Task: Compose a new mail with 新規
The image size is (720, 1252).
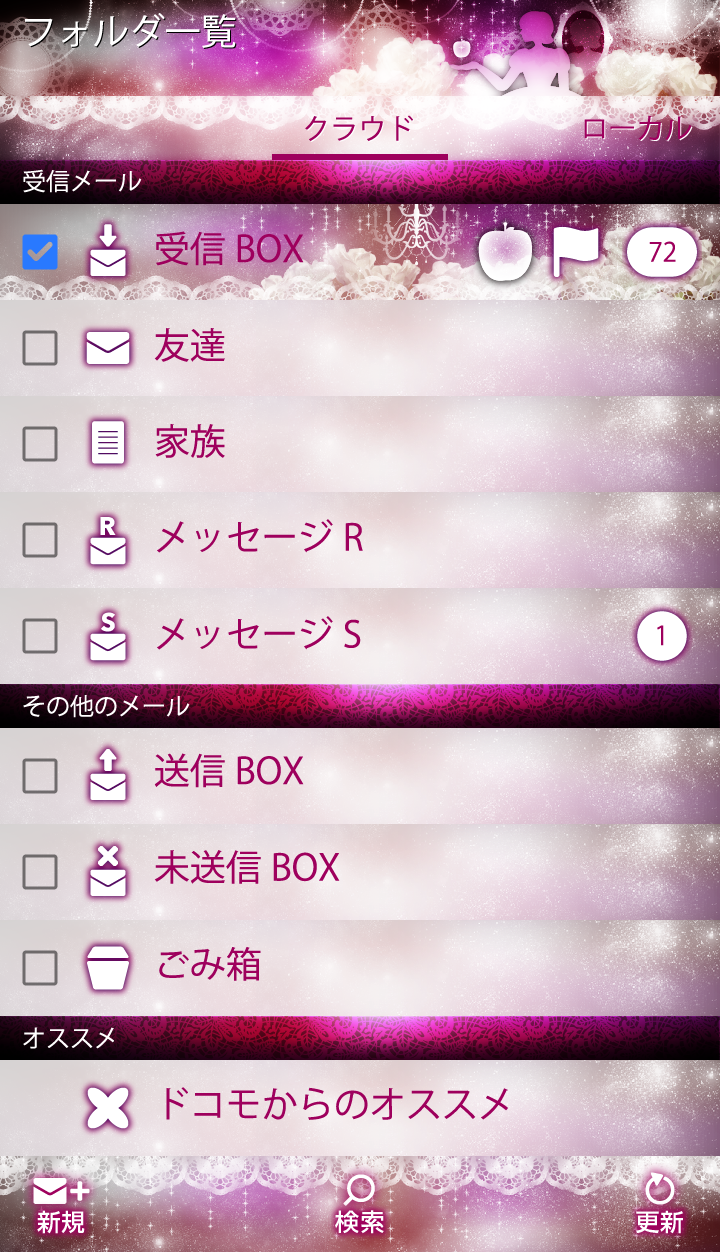Action: click(x=61, y=1204)
